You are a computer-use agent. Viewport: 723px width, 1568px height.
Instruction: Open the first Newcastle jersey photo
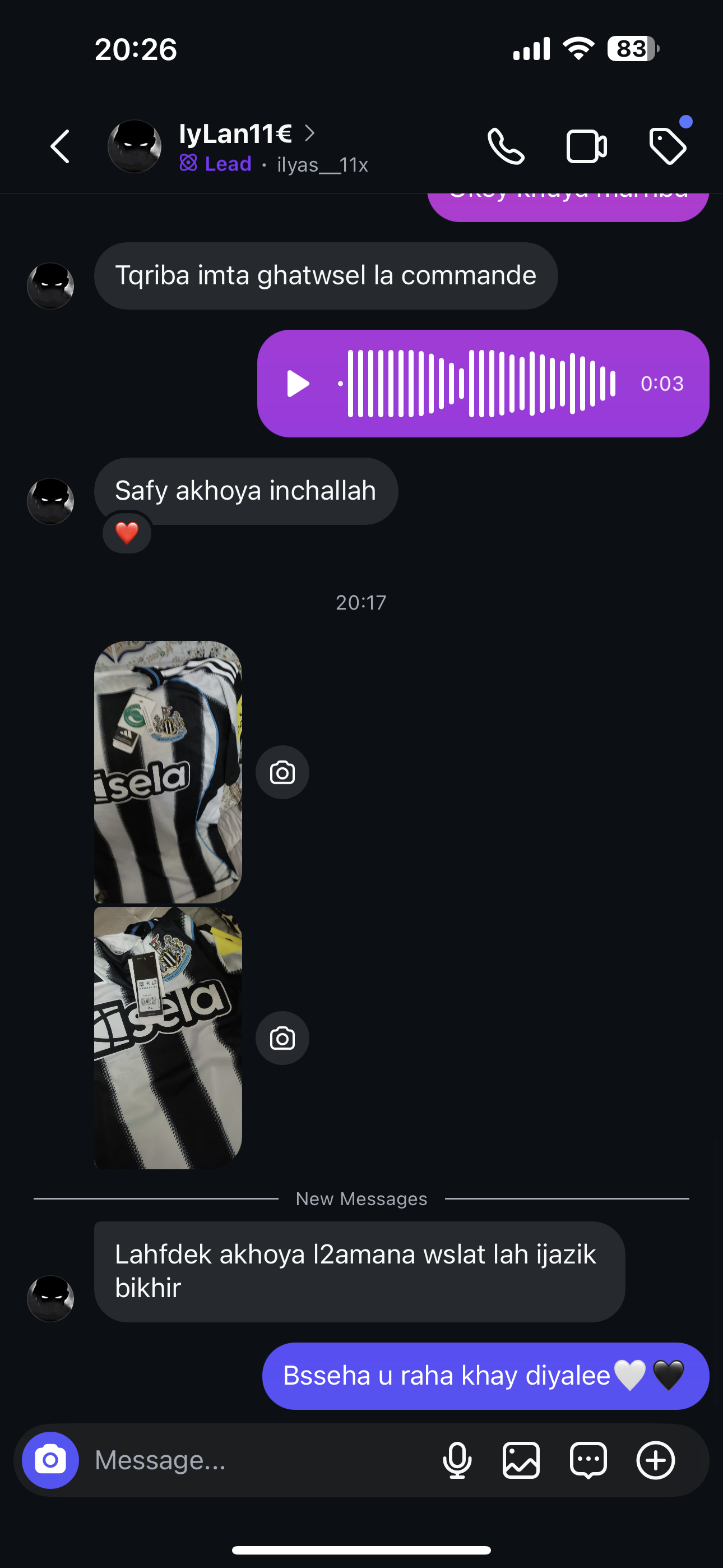(168, 771)
